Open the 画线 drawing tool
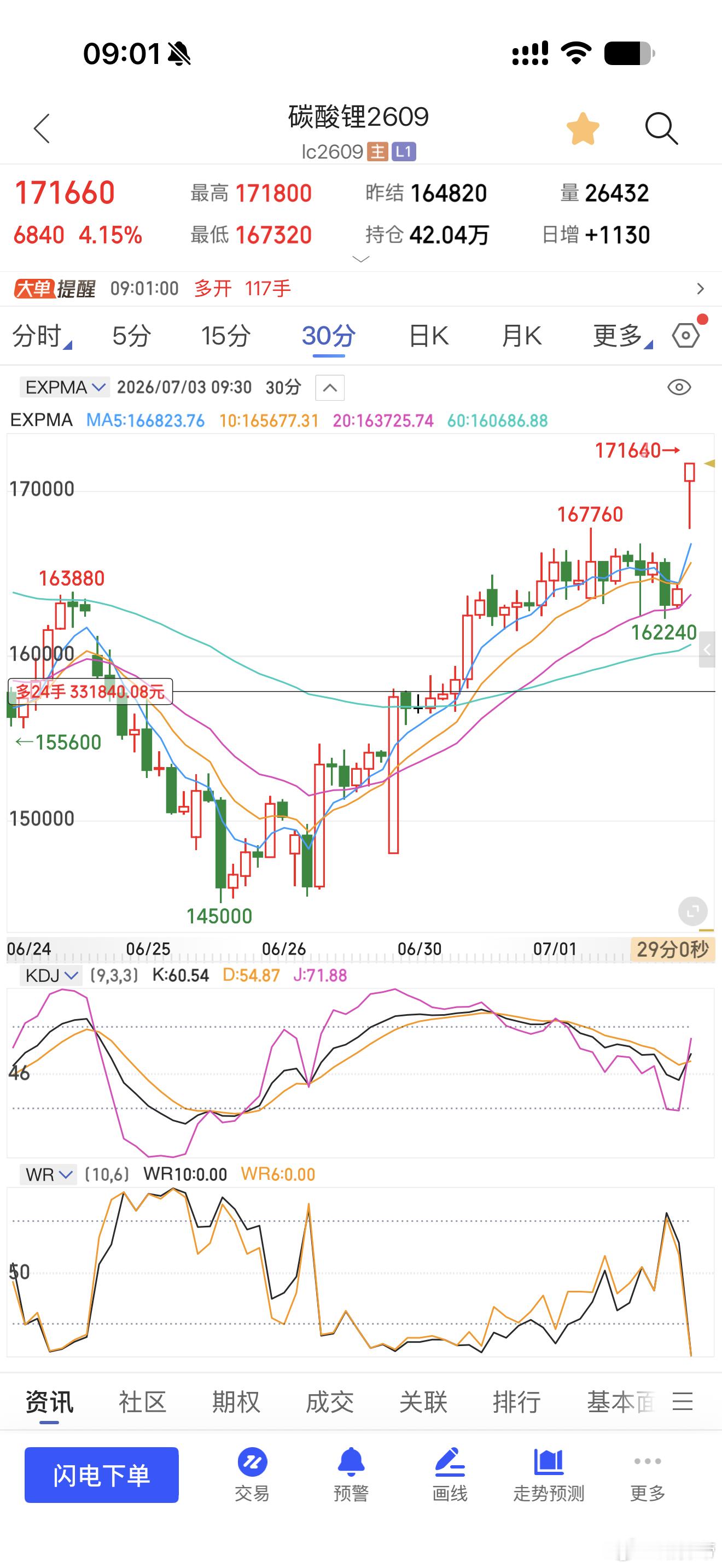Image resolution: width=722 pixels, height=1568 pixels. [x=450, y=1475]
